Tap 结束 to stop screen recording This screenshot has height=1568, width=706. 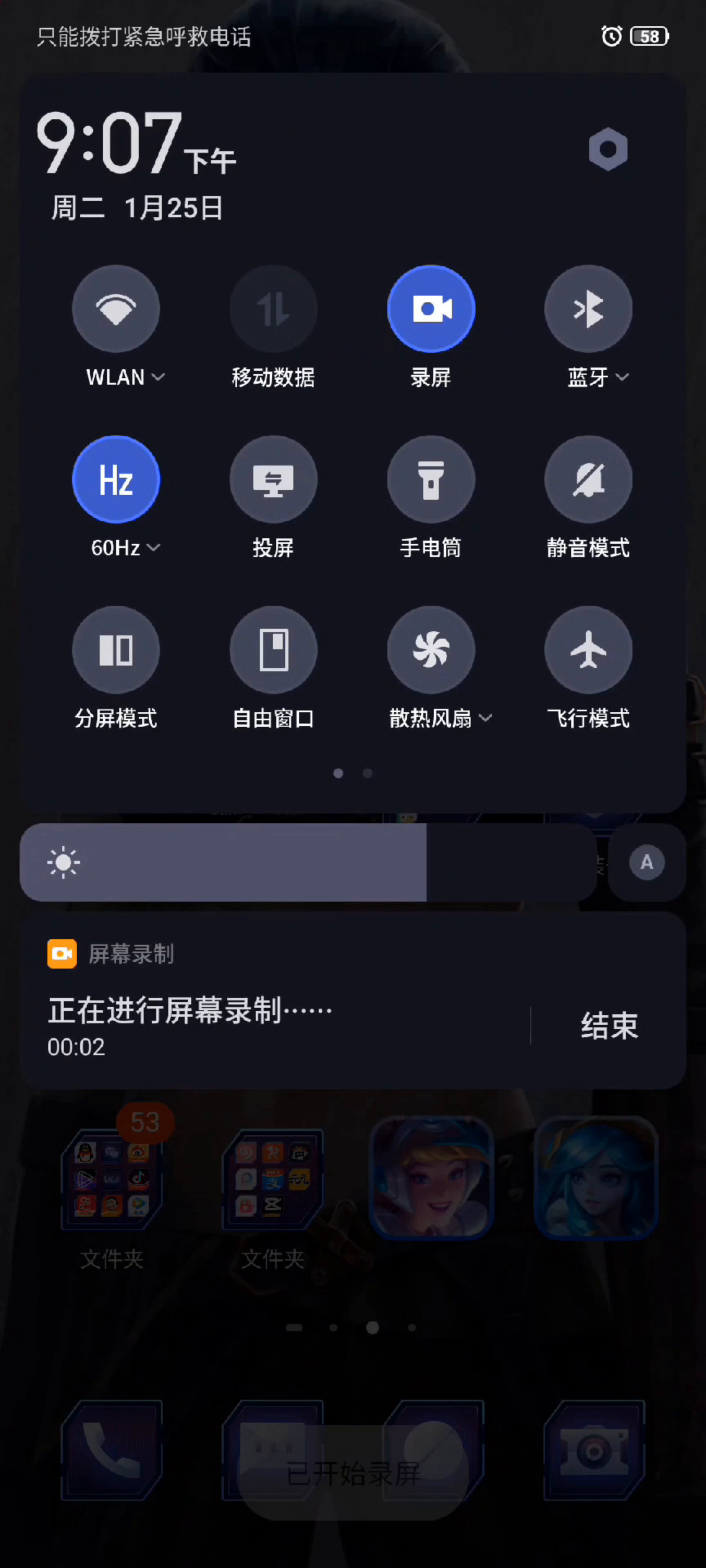tap(609, 1026)
